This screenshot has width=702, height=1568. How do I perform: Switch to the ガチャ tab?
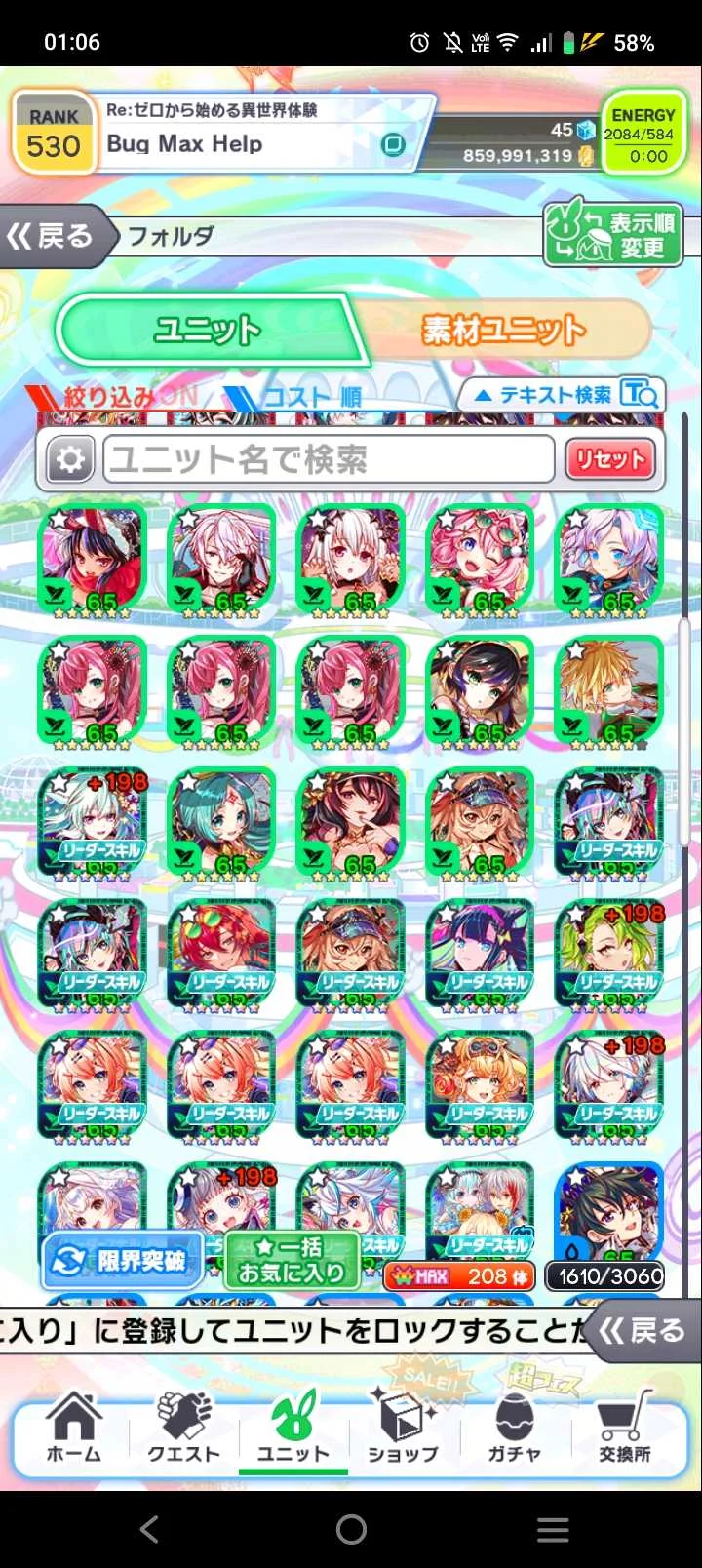(514, 1428)
